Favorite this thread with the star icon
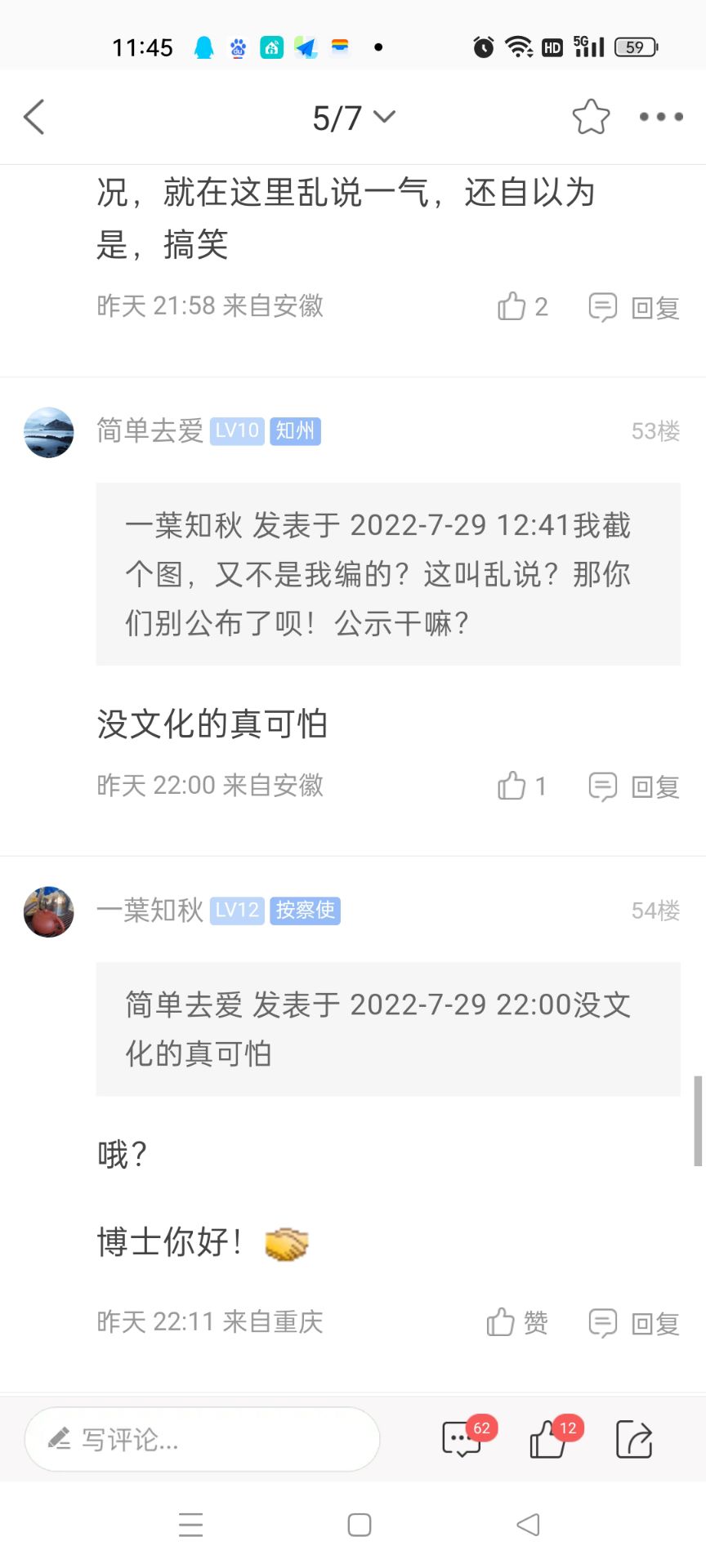Viewport: 706px width, 1568px height. coord(591,117)
